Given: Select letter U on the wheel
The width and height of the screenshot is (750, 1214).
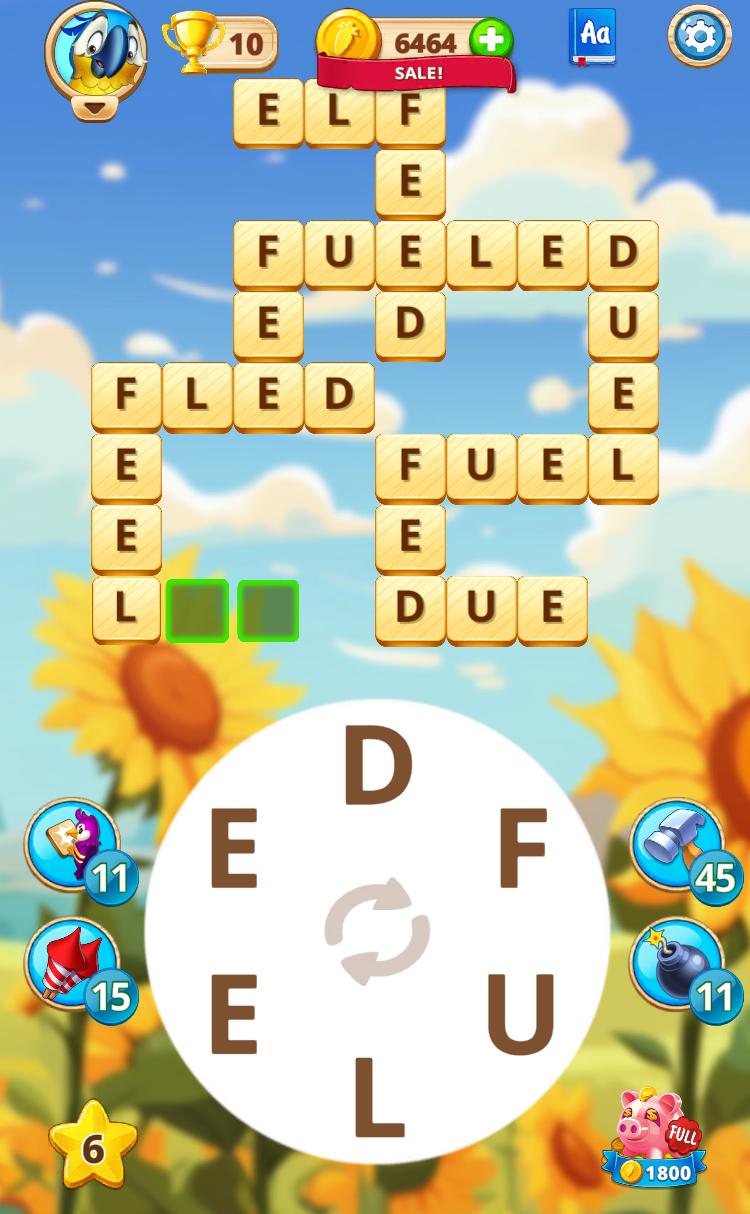Looking at the screenshot, I should tap(520, 1013).
